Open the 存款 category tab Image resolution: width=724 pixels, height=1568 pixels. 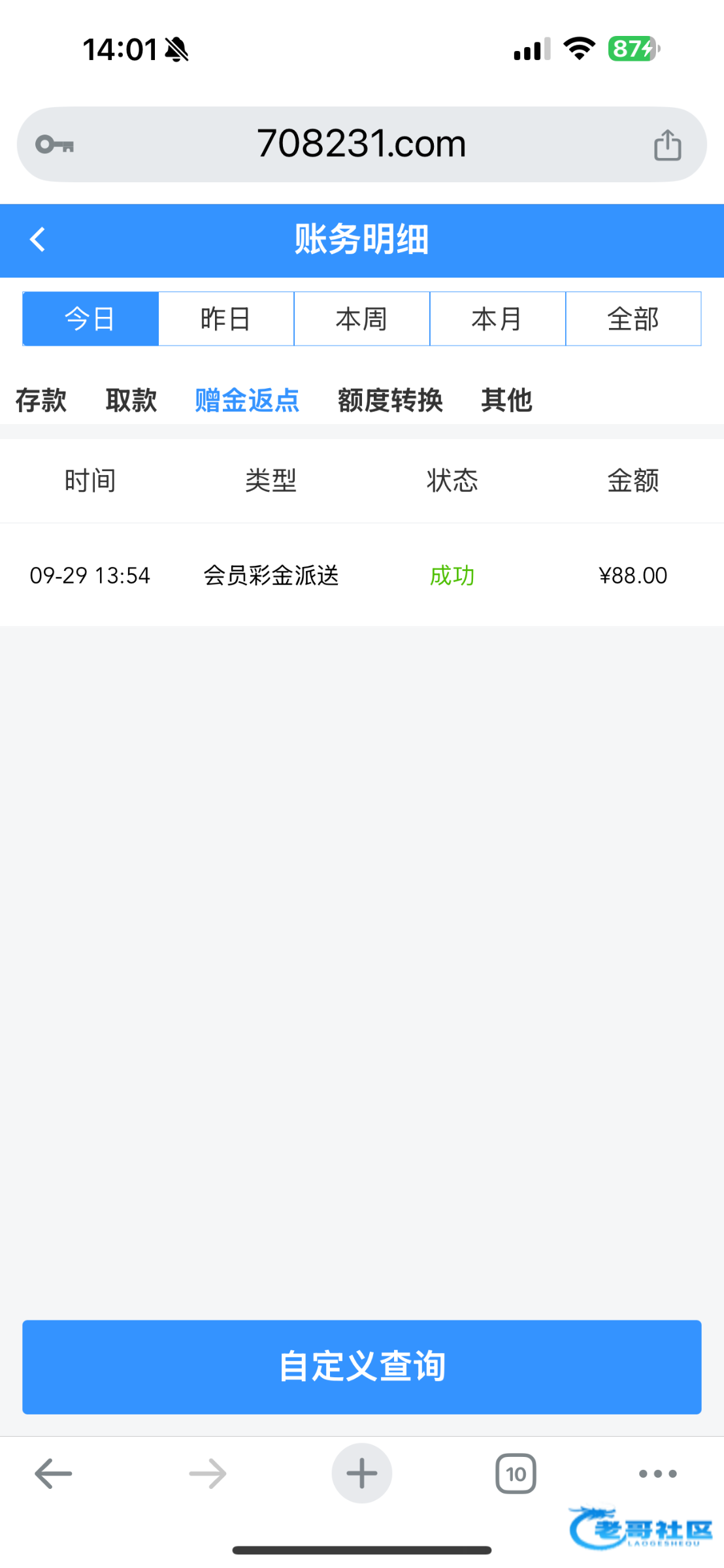click(x=41, y=400)
